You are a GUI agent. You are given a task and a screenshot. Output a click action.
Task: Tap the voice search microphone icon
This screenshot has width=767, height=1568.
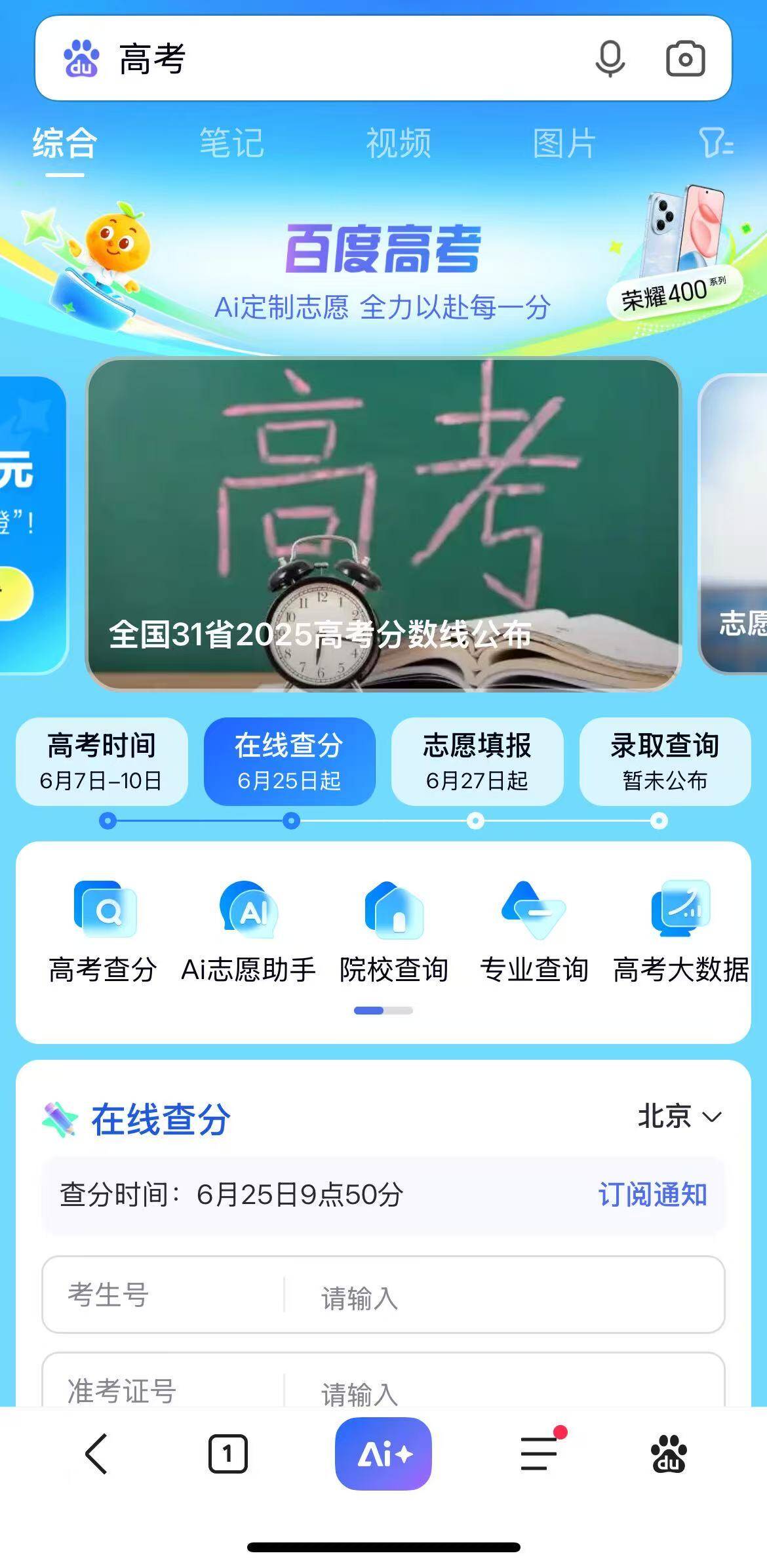pos(610,59)
